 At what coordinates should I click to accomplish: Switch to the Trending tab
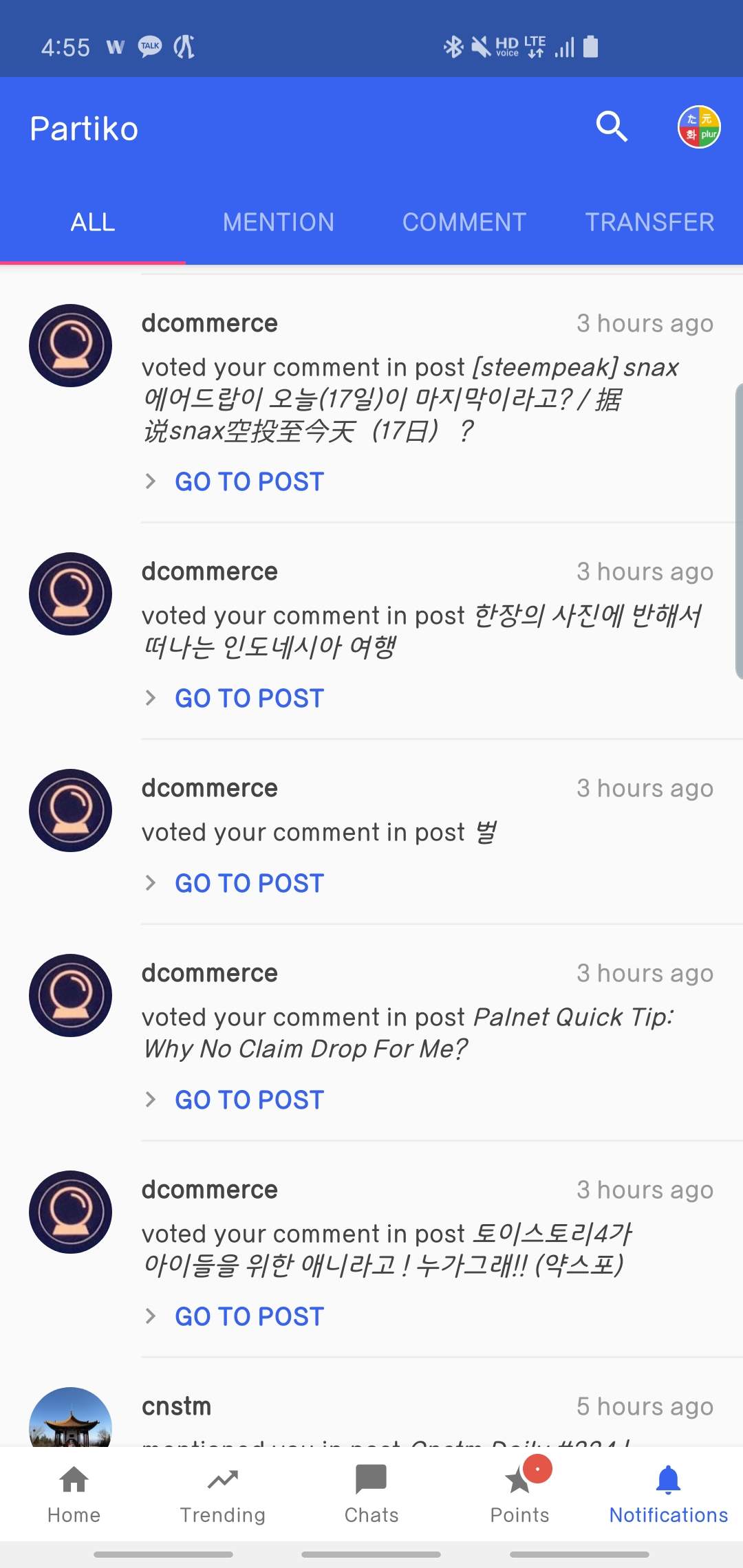click(x=223, y=1494)
